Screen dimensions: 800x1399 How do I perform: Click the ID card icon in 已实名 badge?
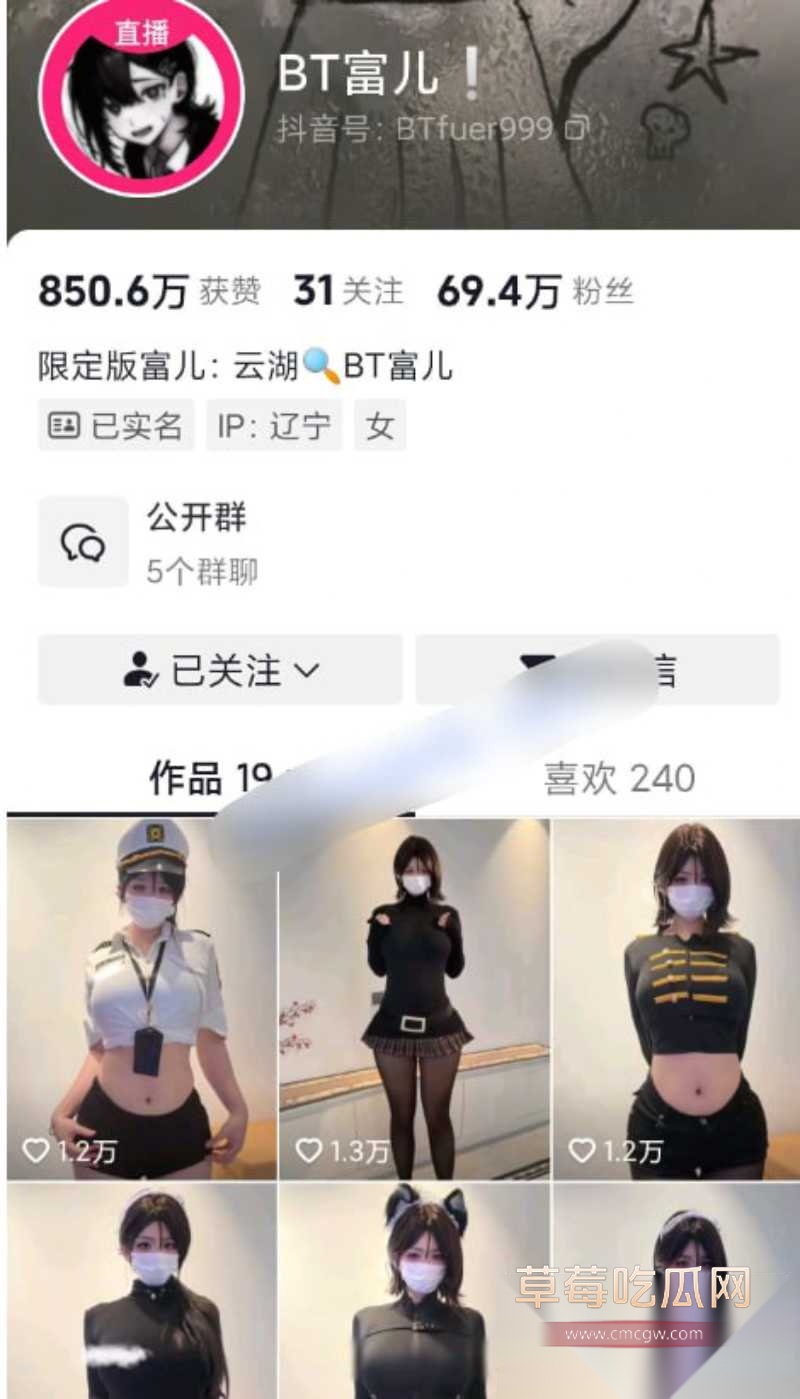pos(65,425)
